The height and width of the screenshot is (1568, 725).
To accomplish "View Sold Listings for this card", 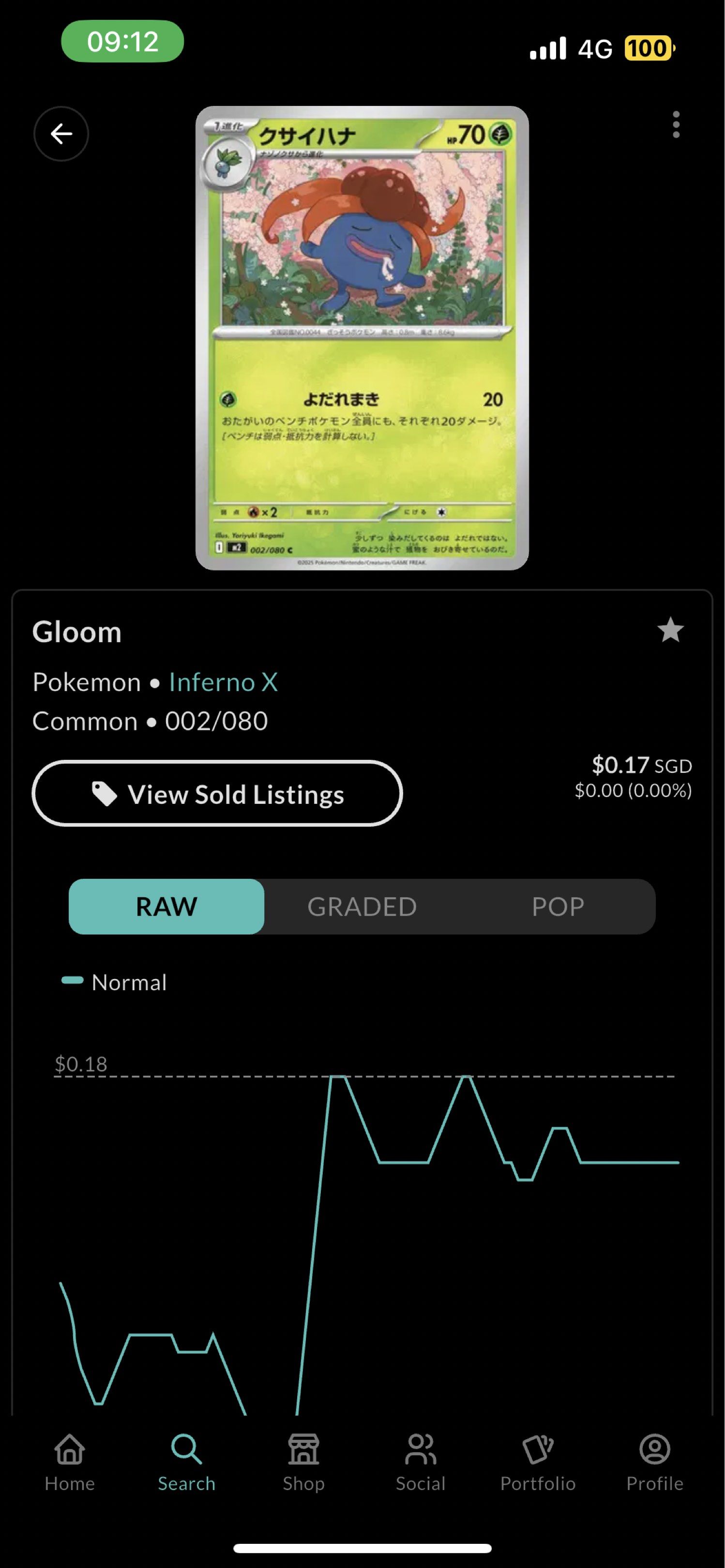I will click(x=217, y=794).
